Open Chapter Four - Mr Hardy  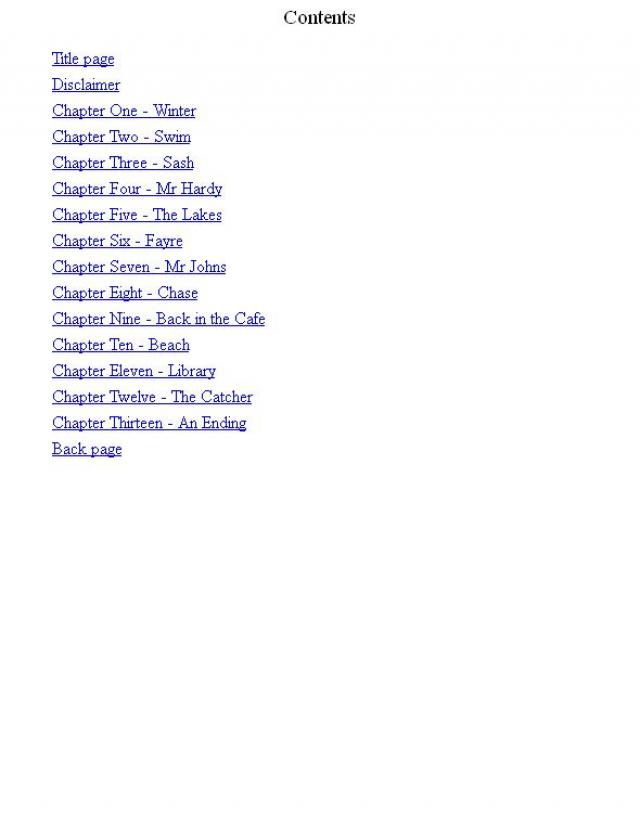(137, 189)
